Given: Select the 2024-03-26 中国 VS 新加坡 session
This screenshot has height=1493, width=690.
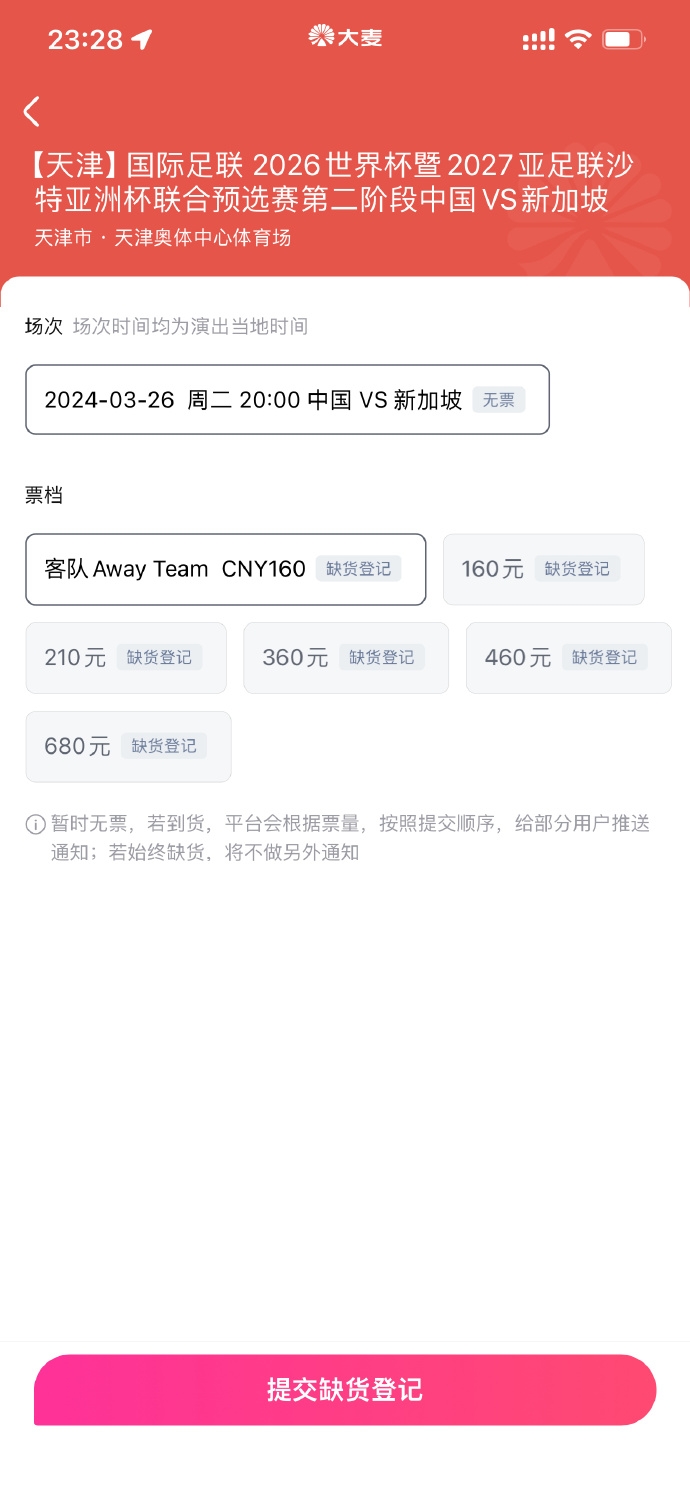Looking at the screenshot, I should tap(287, 400).
